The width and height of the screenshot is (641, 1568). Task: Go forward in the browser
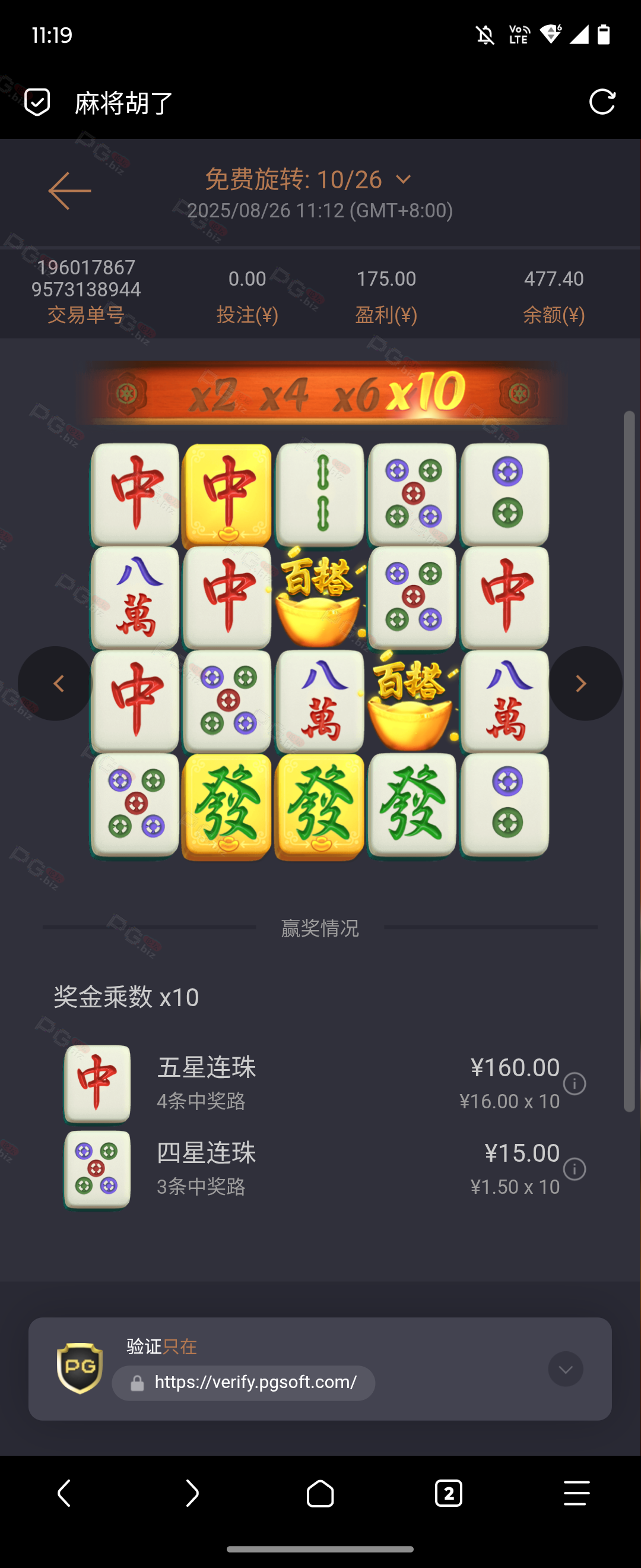(192, 1493)
